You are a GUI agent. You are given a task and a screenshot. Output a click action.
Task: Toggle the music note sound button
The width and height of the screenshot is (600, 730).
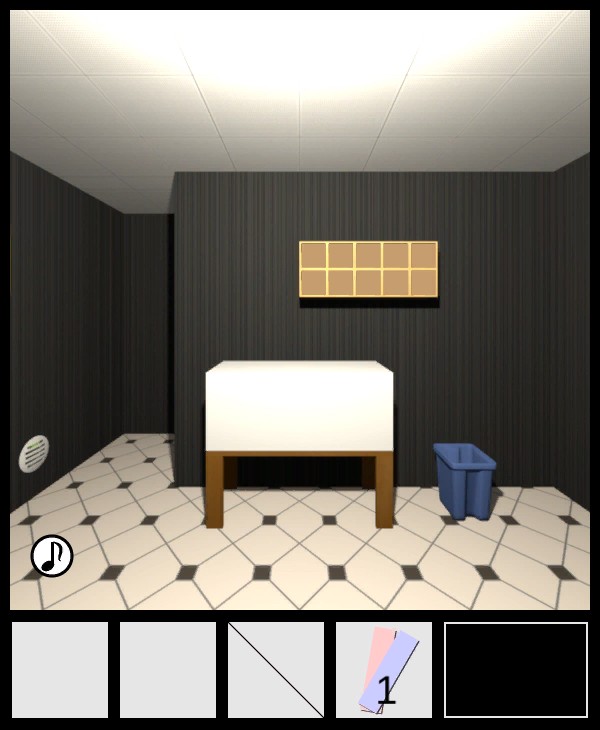52,556
